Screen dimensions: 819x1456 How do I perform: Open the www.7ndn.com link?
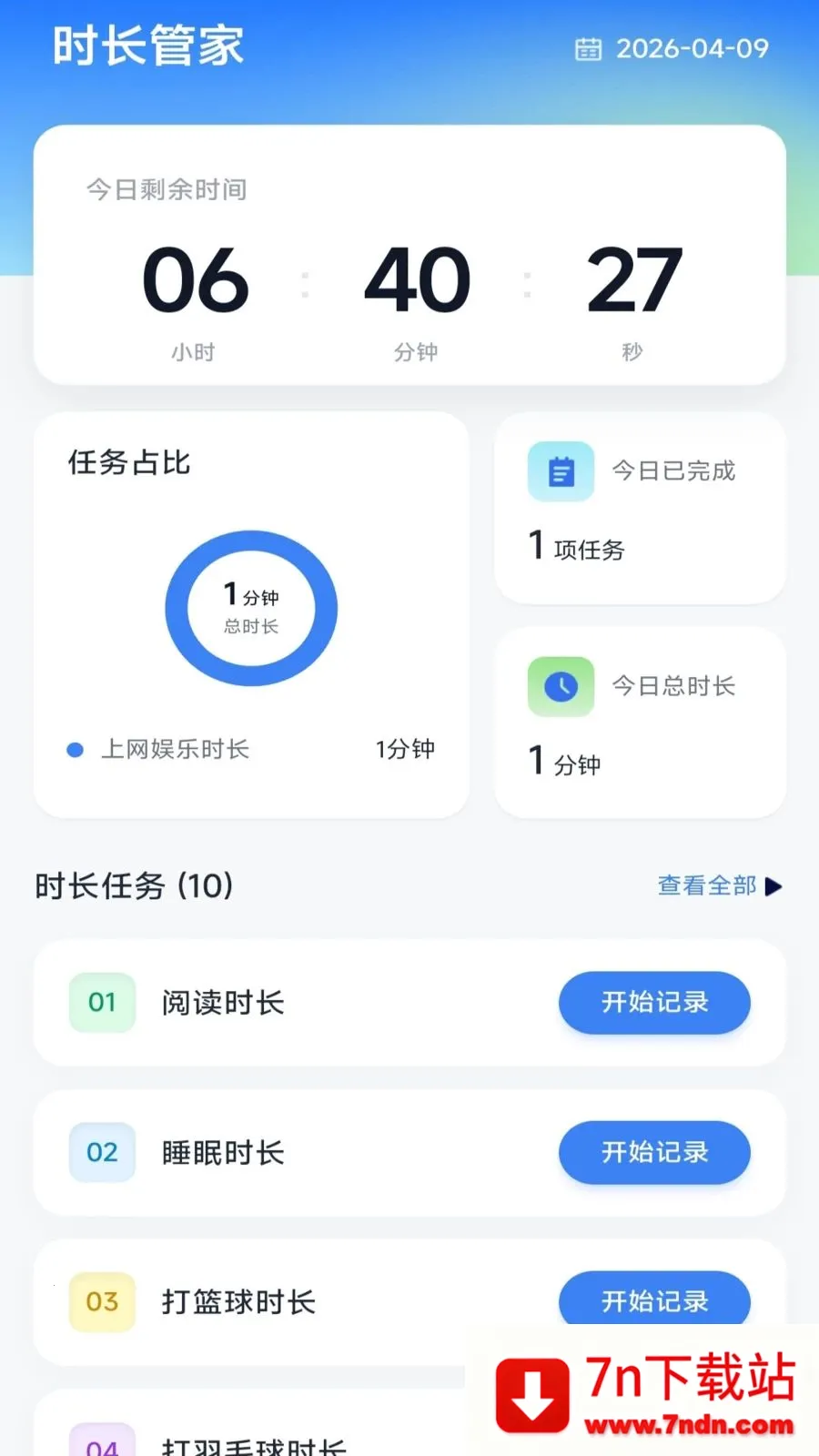tap(687, 1425)
